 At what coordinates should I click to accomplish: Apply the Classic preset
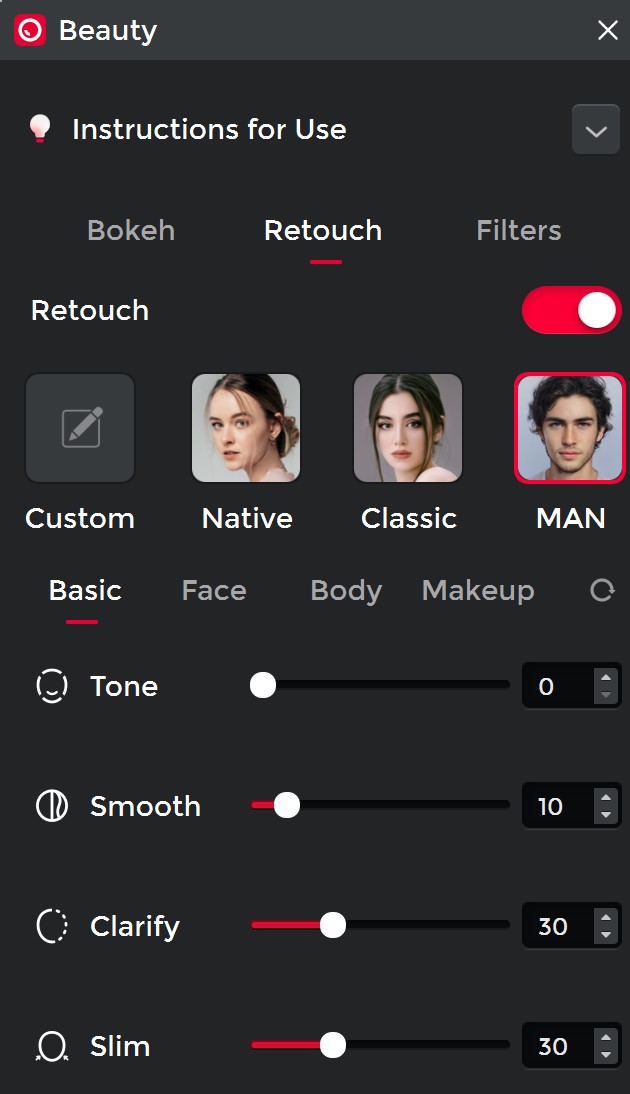[x=408, y=429]
